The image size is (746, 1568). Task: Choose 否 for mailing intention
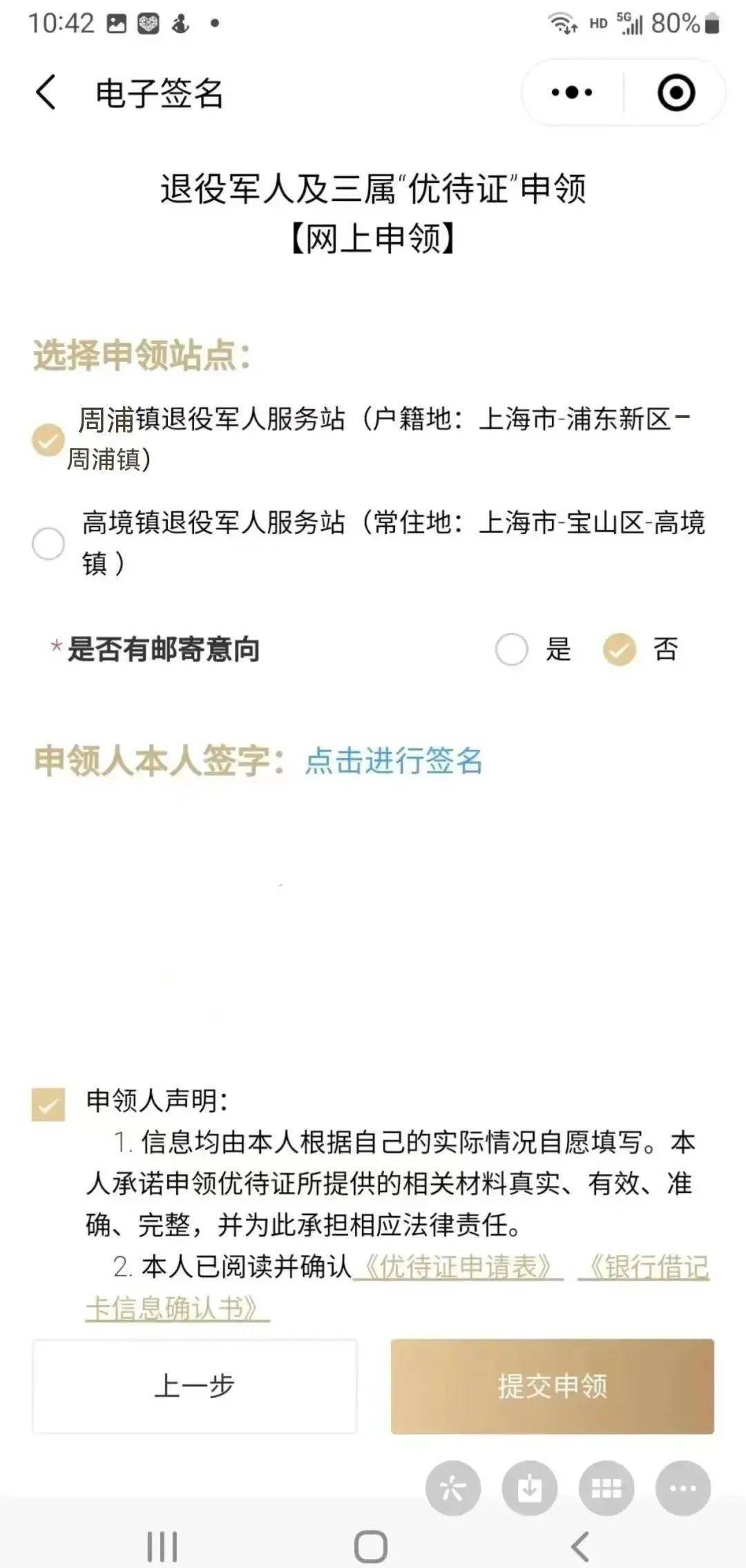click(x=620, y=650)
